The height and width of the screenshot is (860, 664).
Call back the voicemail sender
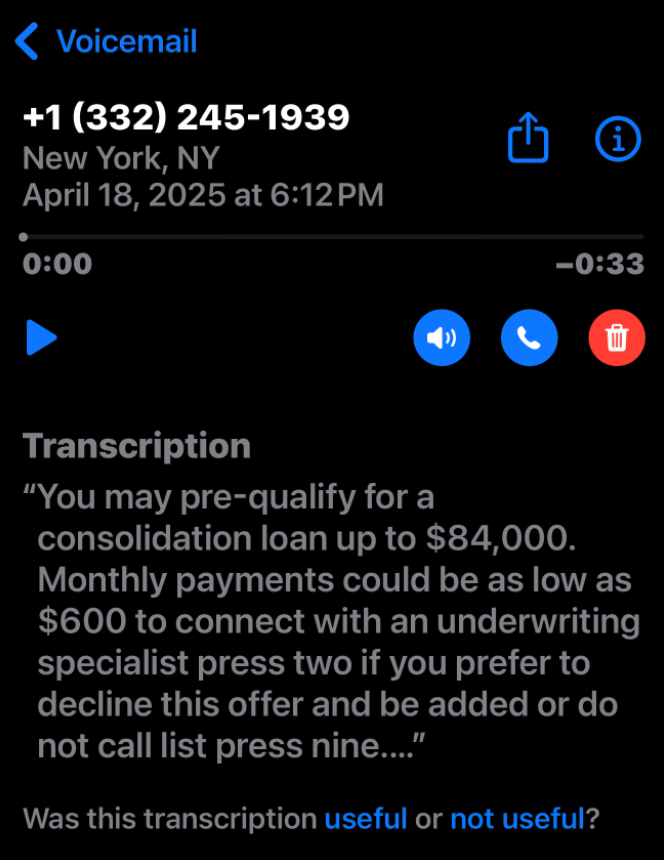tap(529, 338)
